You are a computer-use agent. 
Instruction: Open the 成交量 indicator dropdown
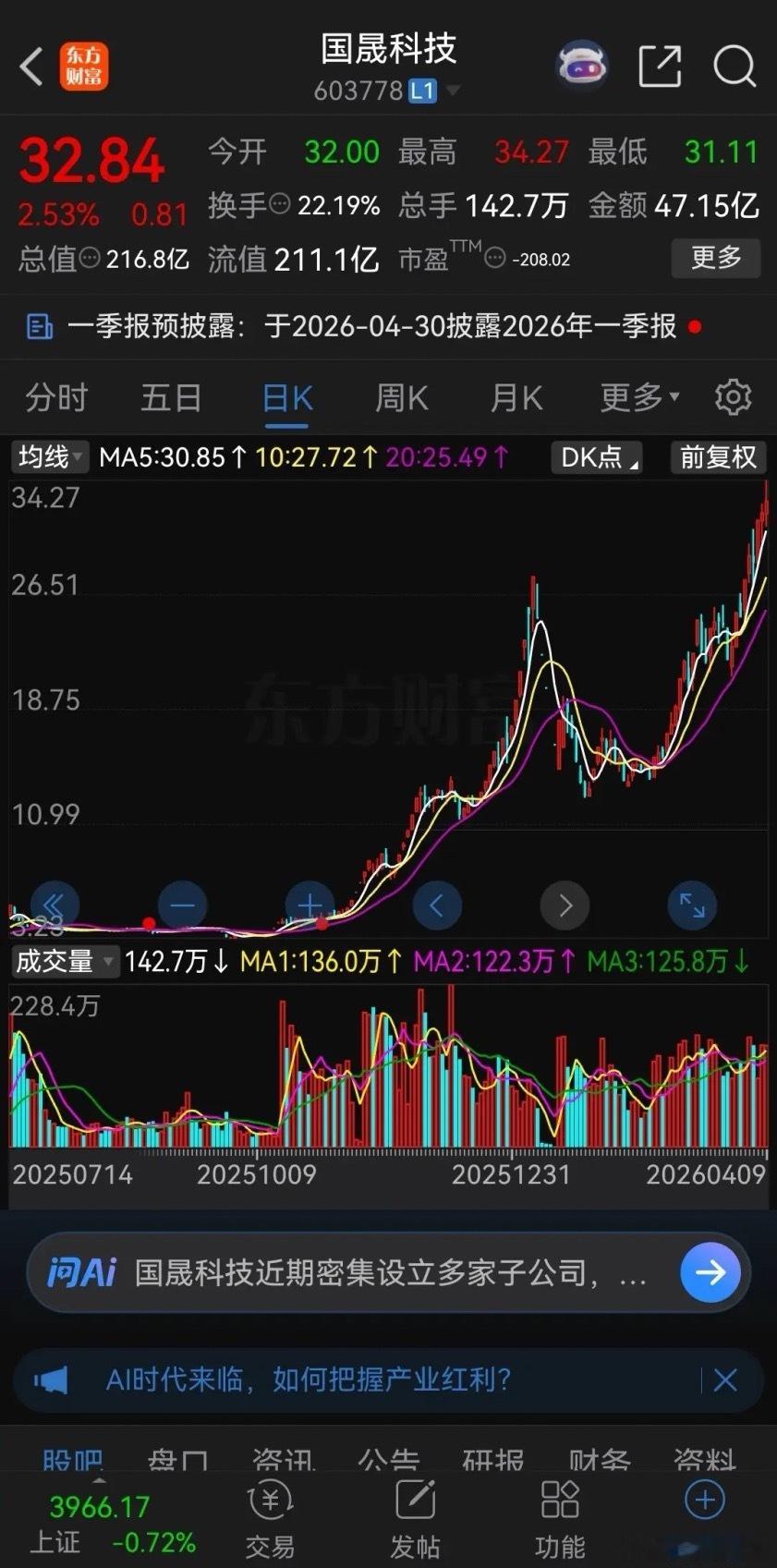[x=63, y=962]
